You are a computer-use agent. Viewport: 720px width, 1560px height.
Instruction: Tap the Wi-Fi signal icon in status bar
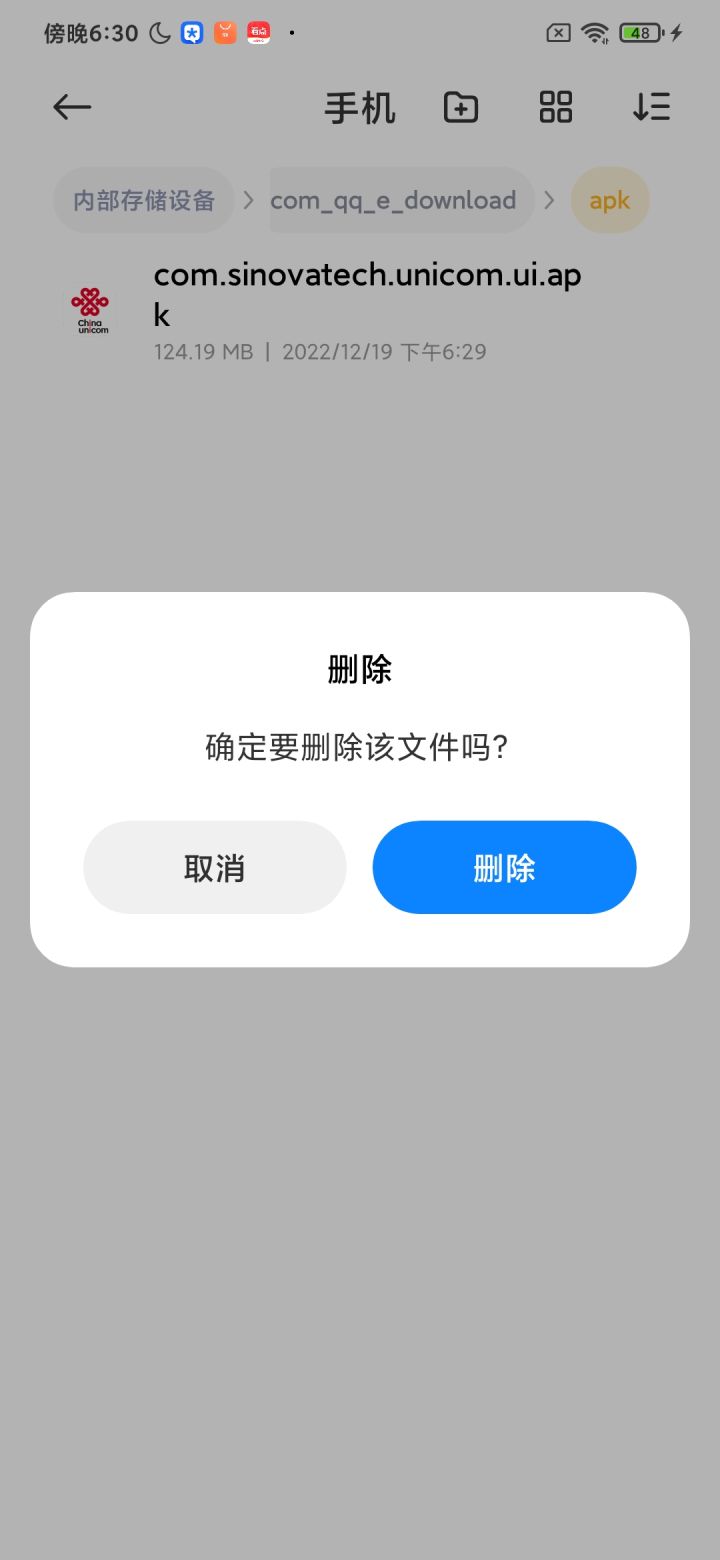coord(594,32)
